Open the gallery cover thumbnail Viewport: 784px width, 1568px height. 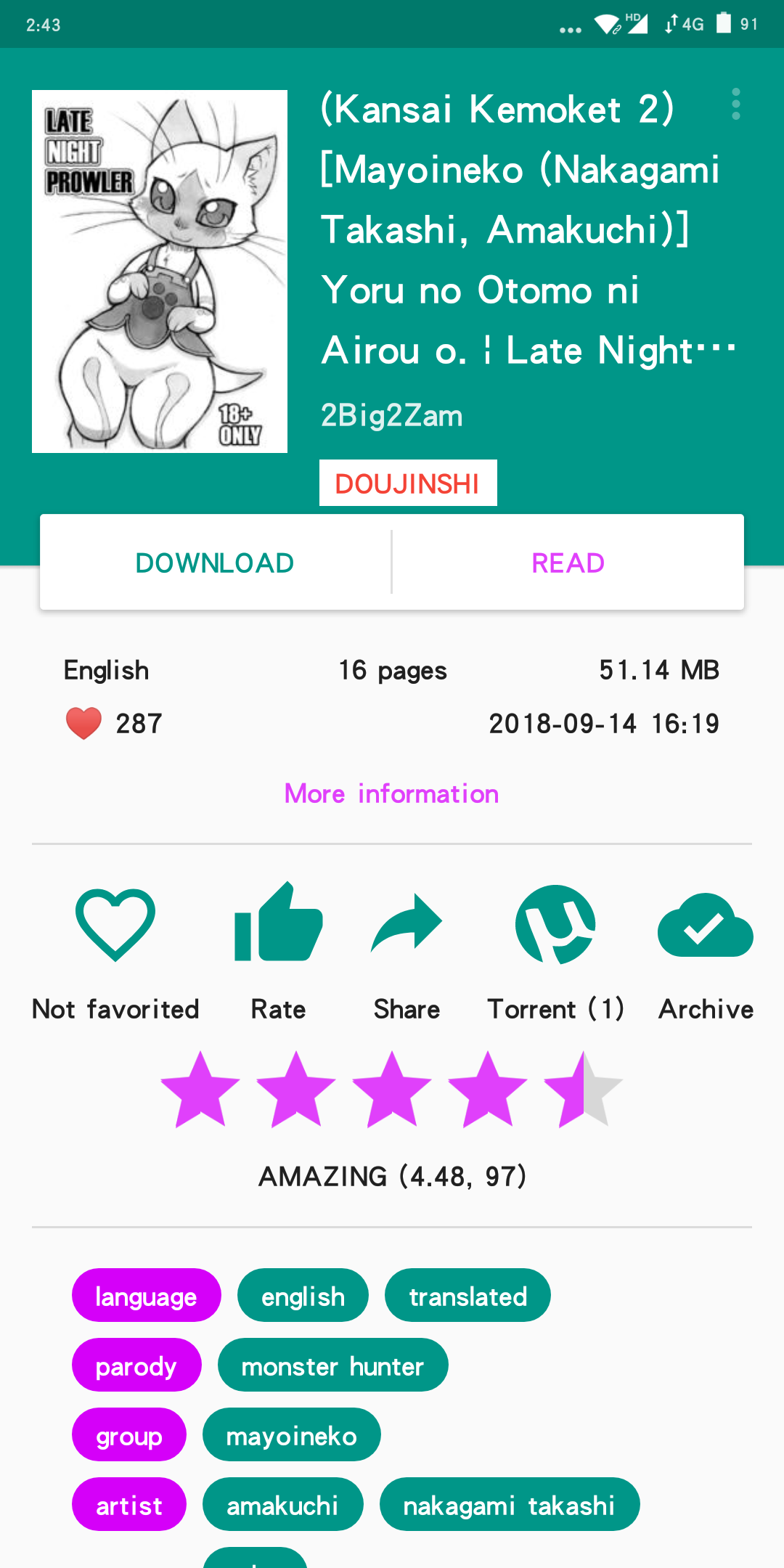pos(160,271)
